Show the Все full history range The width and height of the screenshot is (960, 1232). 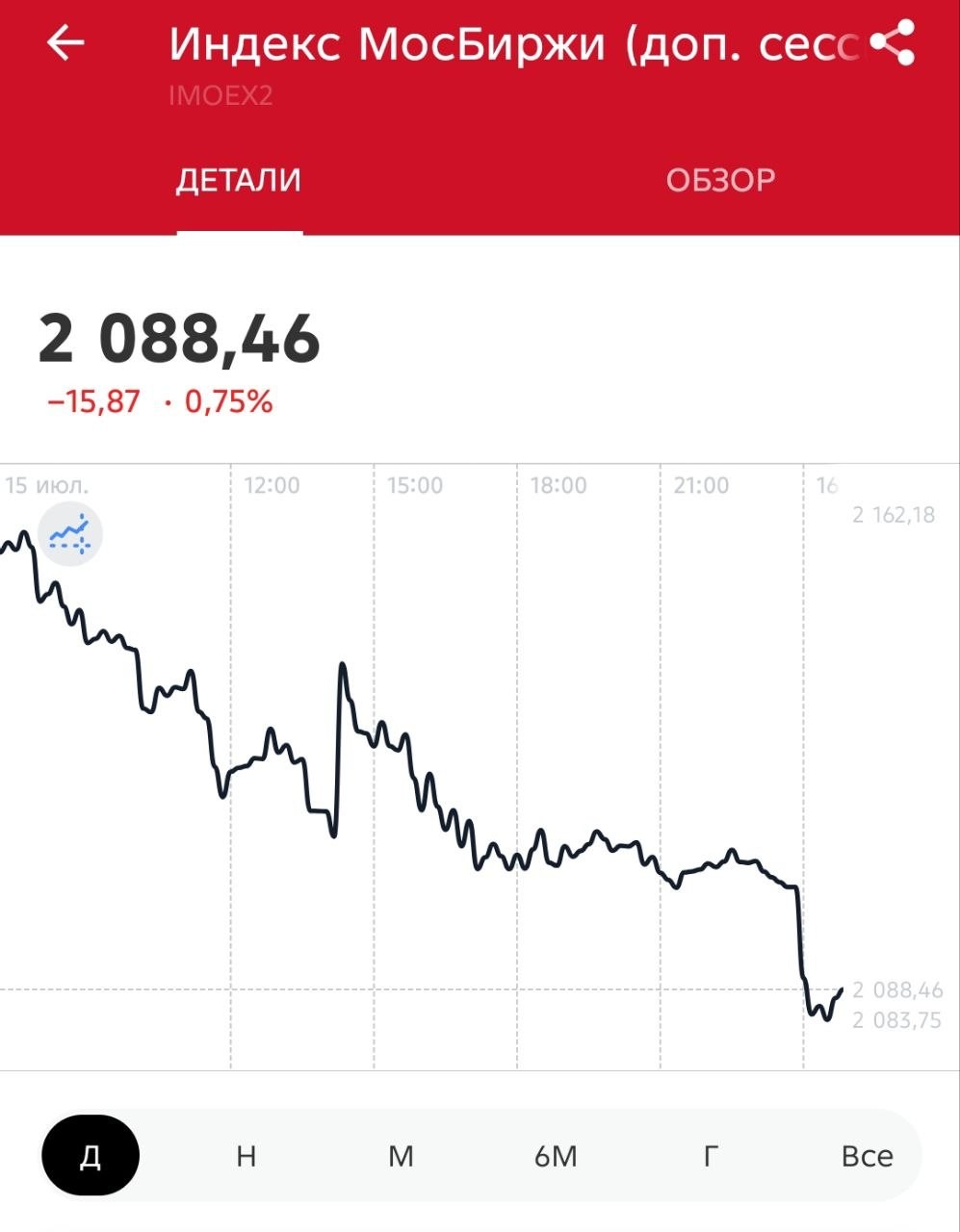pos(867,1155)
